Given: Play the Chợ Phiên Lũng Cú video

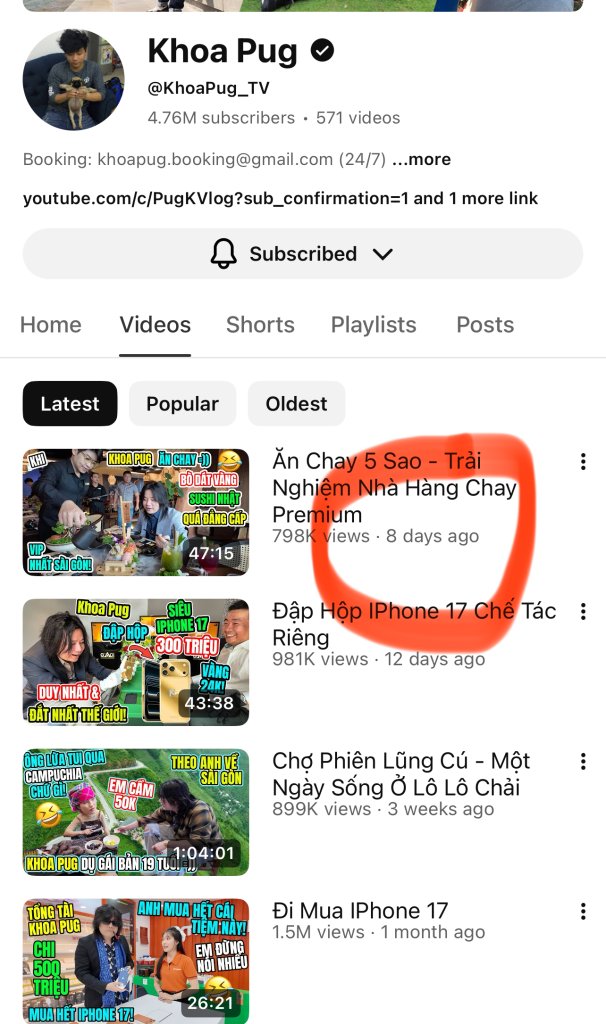Looking at the screenshot, I should coord(136,812).
